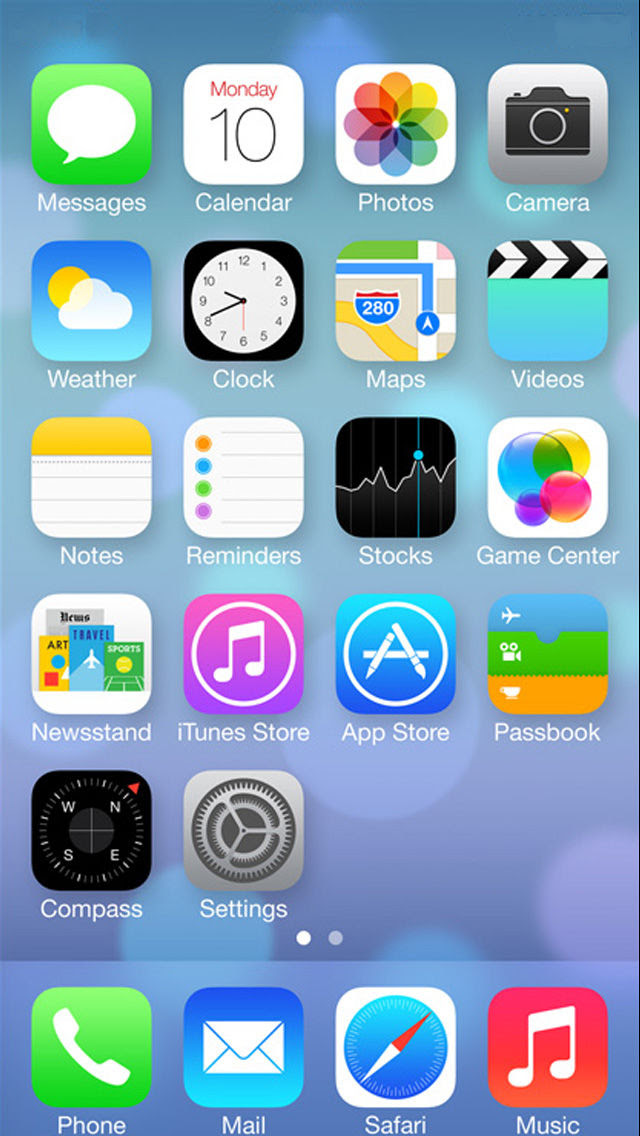Open Settings
Screen dimensions: 640x1136
click(x=243, y=830)
